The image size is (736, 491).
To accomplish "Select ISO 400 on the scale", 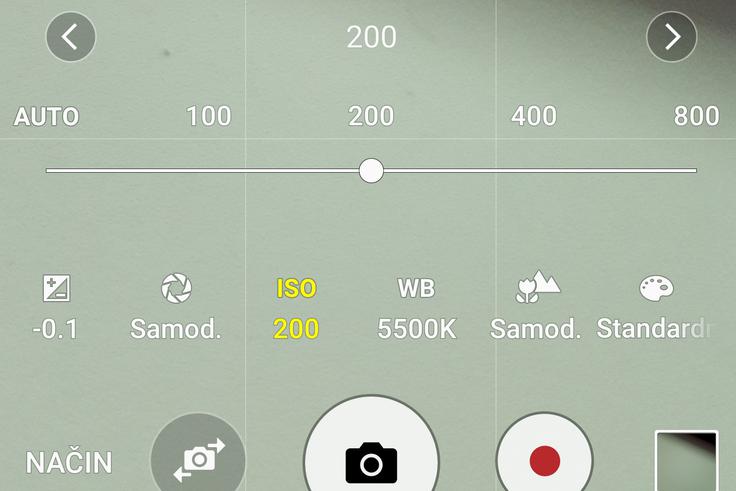I will pyautogui.click(x=533, y=116).
